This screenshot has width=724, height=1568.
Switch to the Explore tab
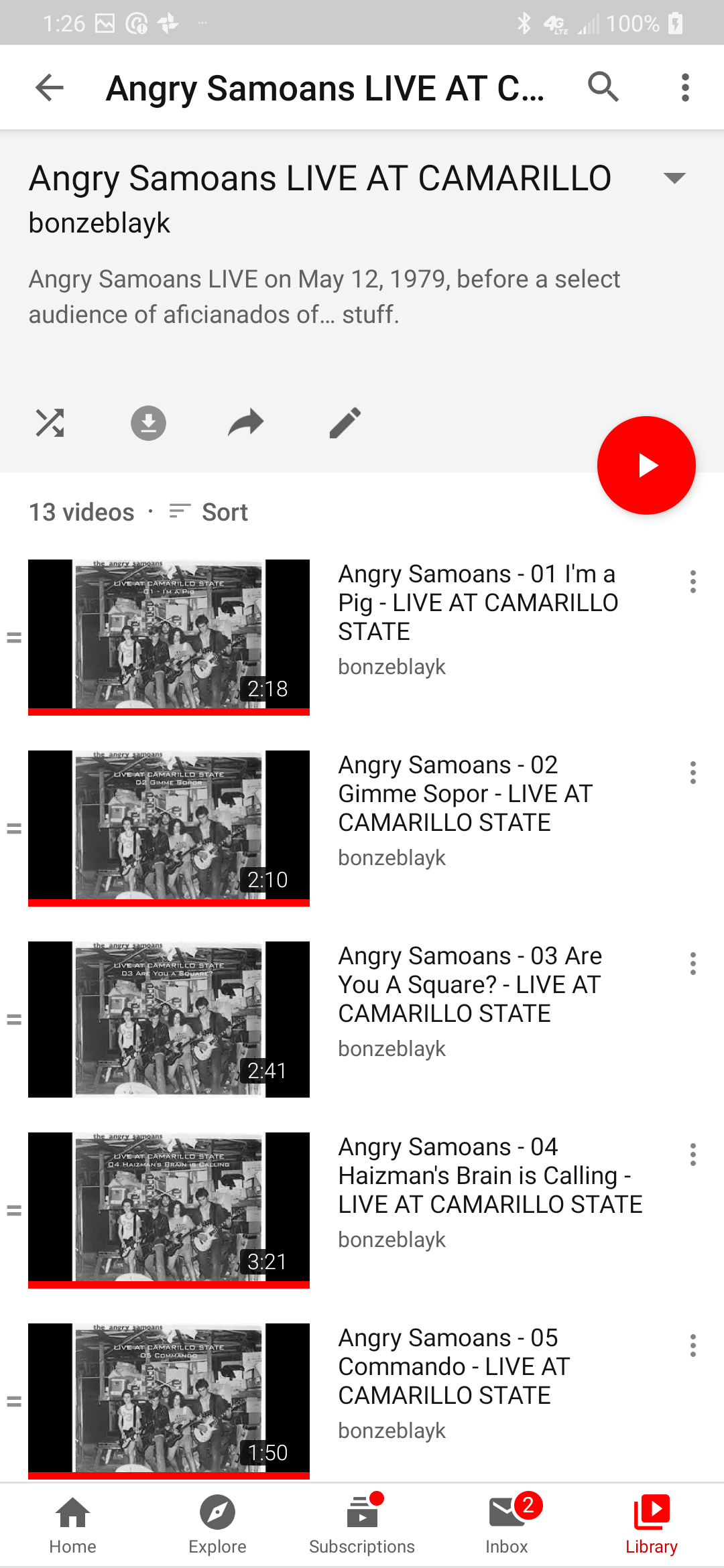coord(217,1525)
